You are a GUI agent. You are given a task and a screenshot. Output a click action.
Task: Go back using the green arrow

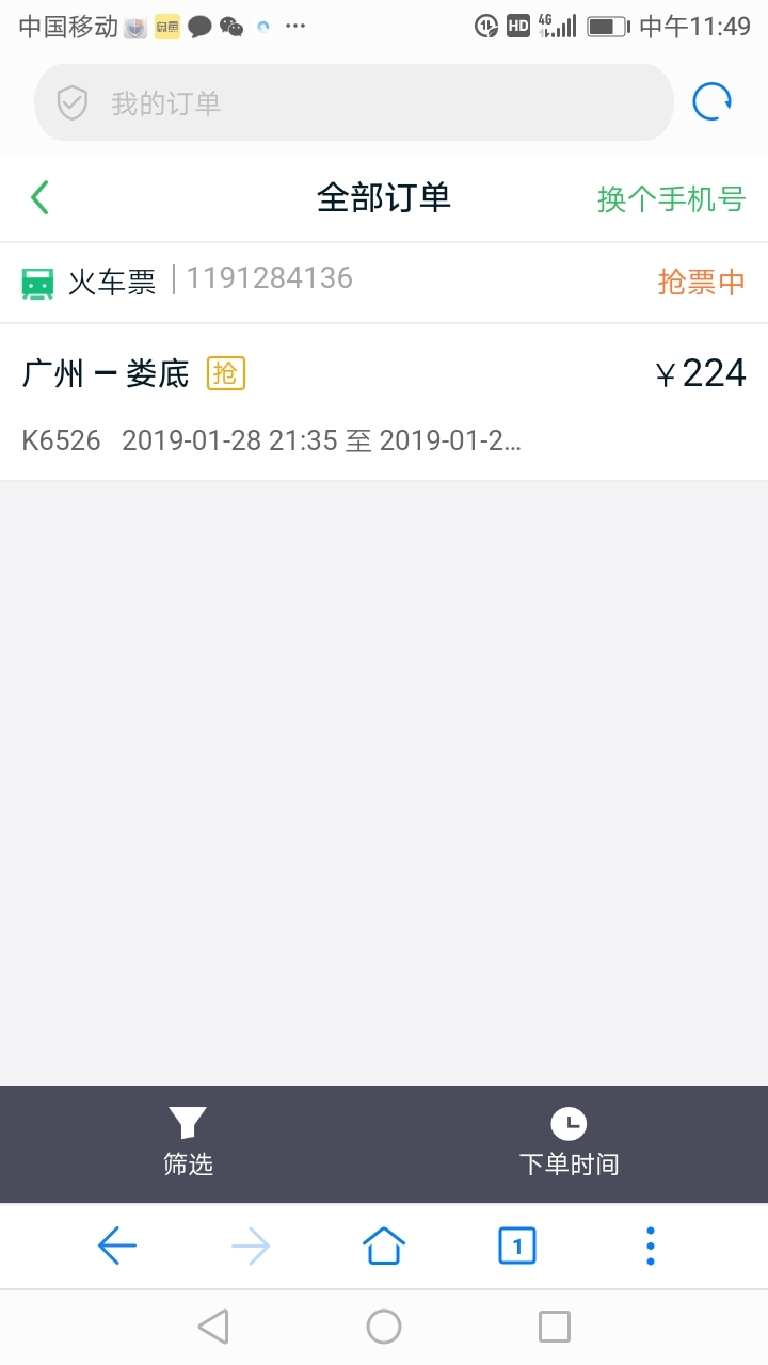coord(40,197)
